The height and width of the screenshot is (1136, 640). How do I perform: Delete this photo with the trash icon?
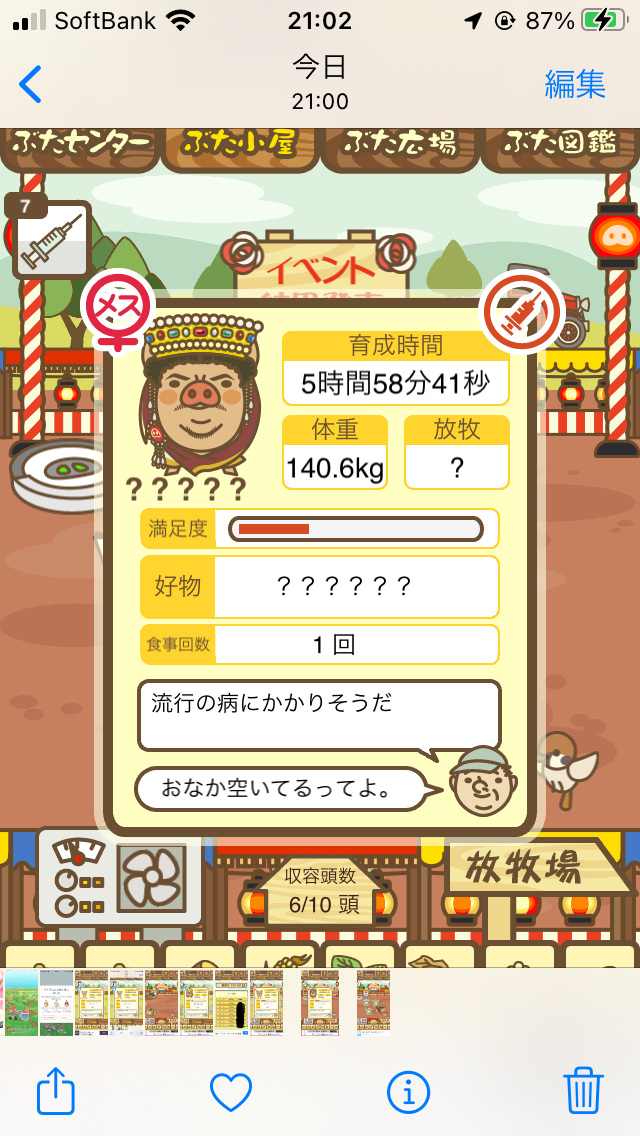(583, 1090)
